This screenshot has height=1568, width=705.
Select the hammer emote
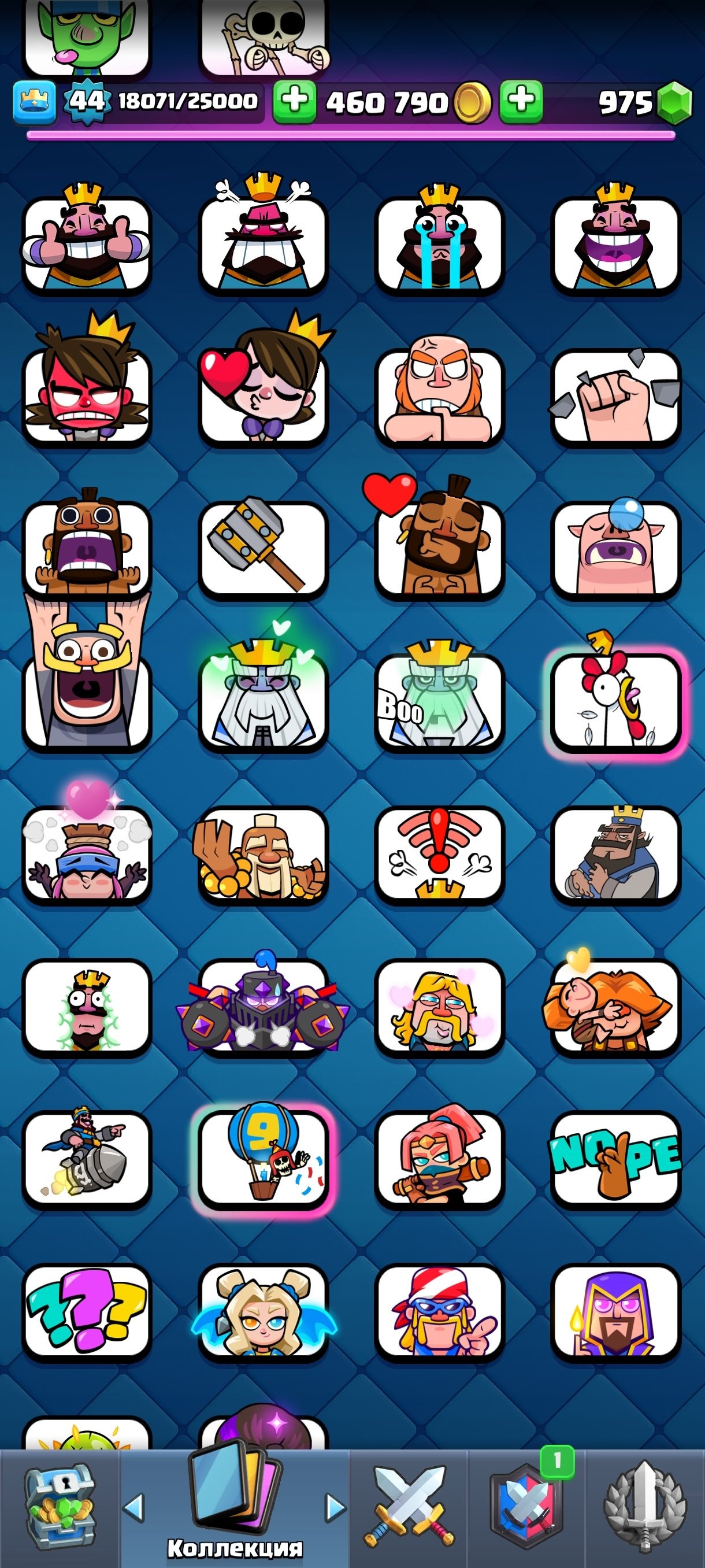[x=264, y=548]
